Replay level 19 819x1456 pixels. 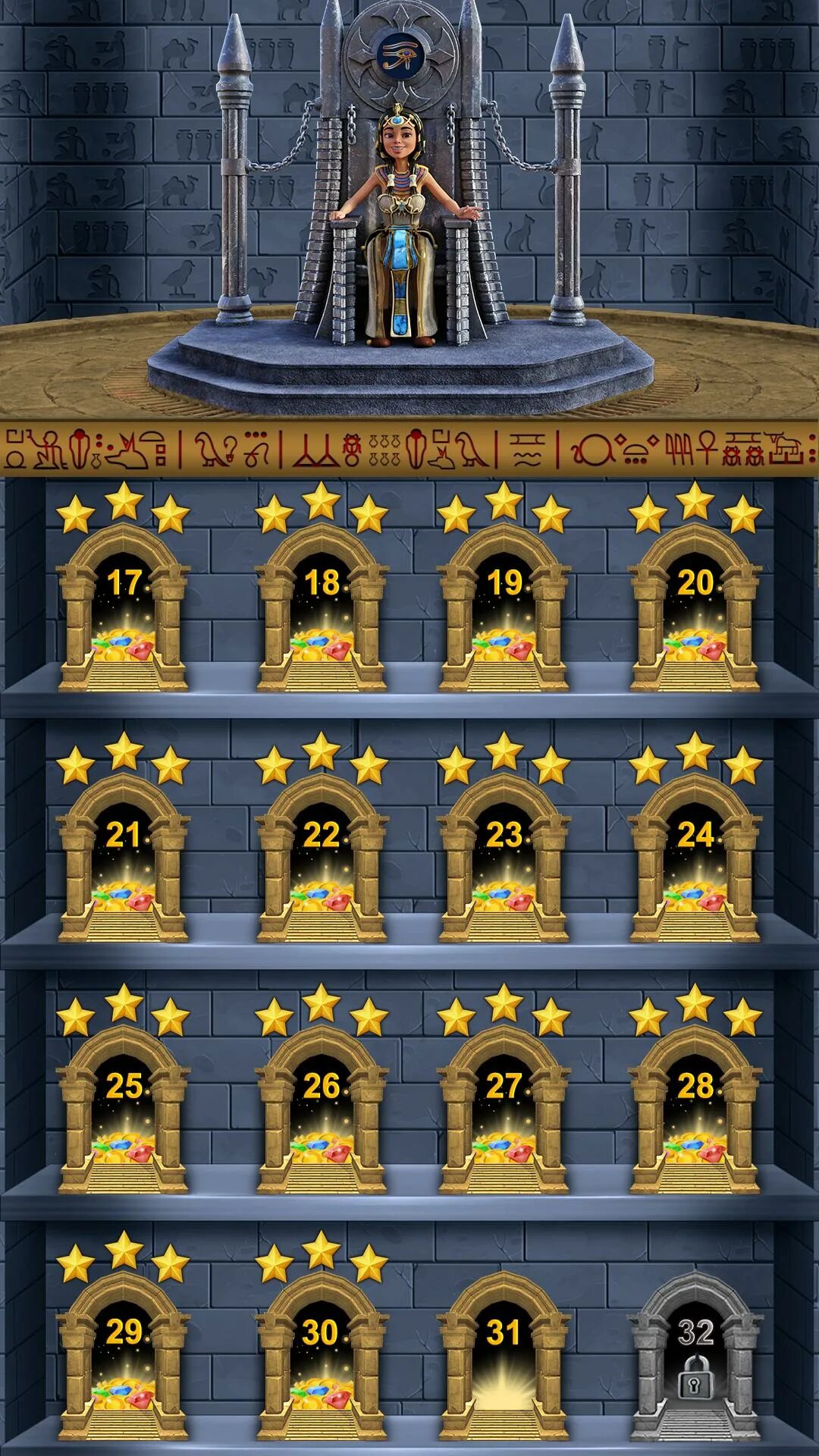click(x=504, y=607)
